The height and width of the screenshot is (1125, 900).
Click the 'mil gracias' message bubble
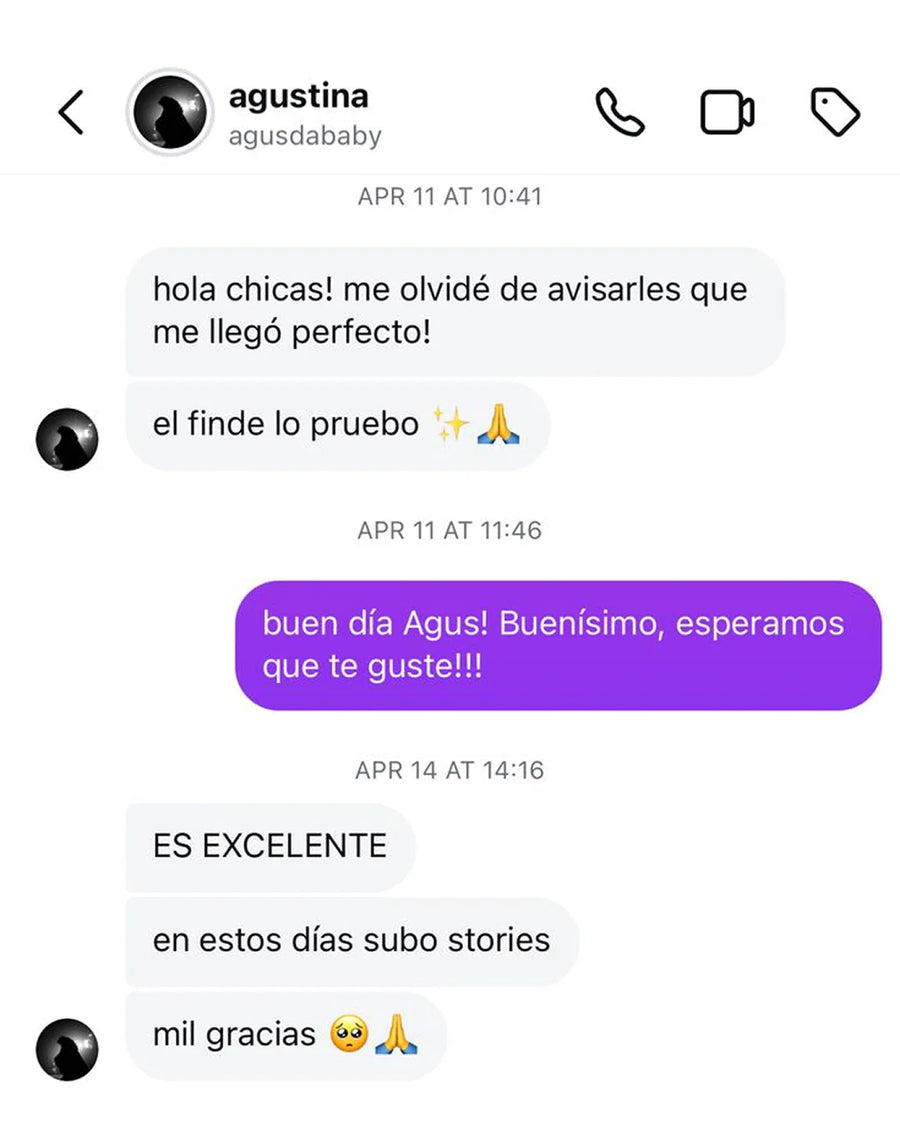tap(285, 1034)
